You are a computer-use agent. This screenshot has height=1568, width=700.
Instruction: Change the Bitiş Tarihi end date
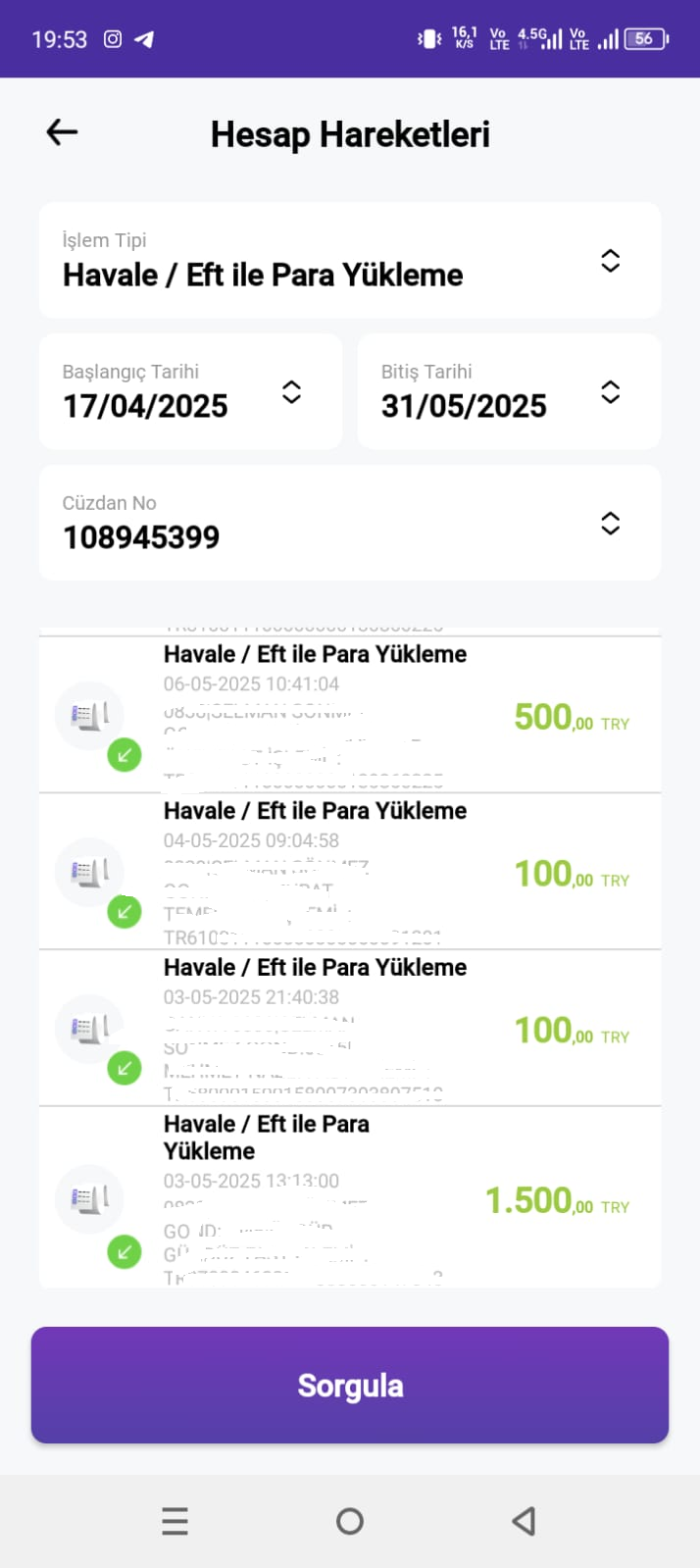[509, 391]
